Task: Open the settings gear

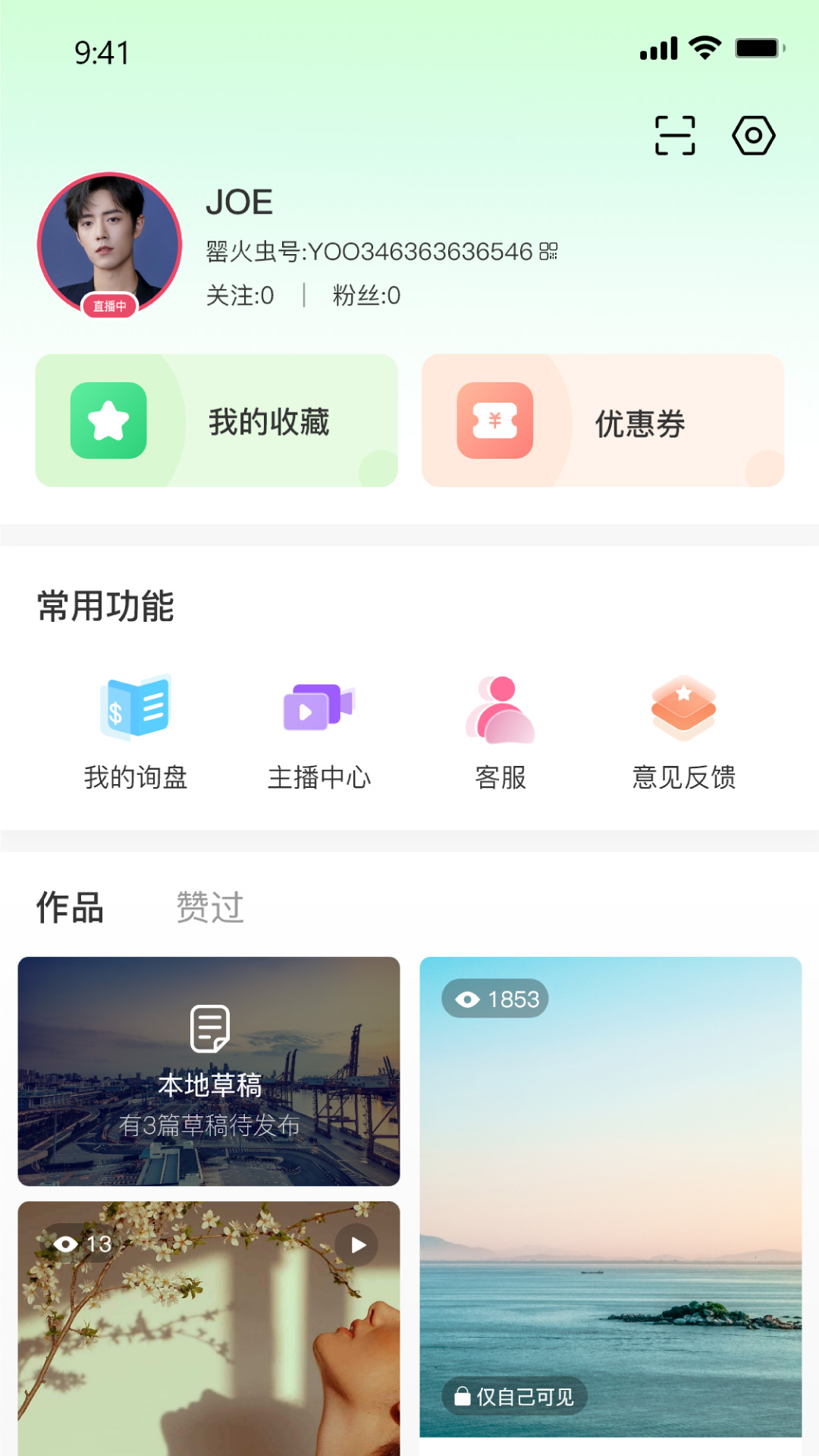Action: pos(754,134)
